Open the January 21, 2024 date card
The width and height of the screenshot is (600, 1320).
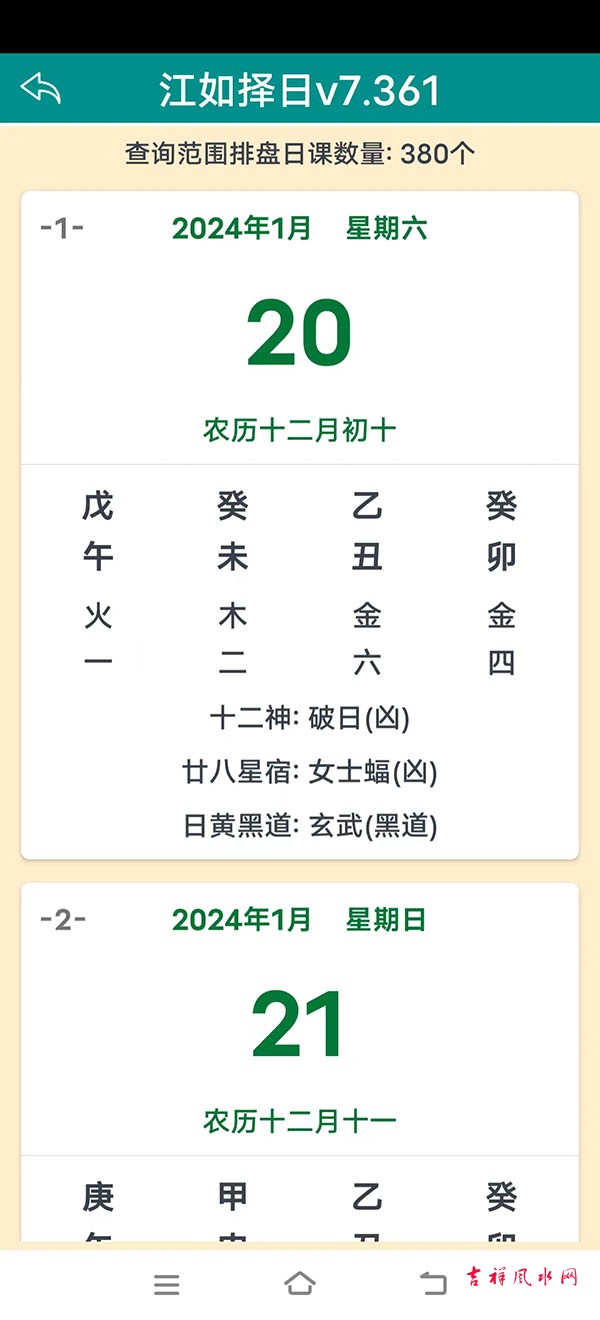(300, 1062)
